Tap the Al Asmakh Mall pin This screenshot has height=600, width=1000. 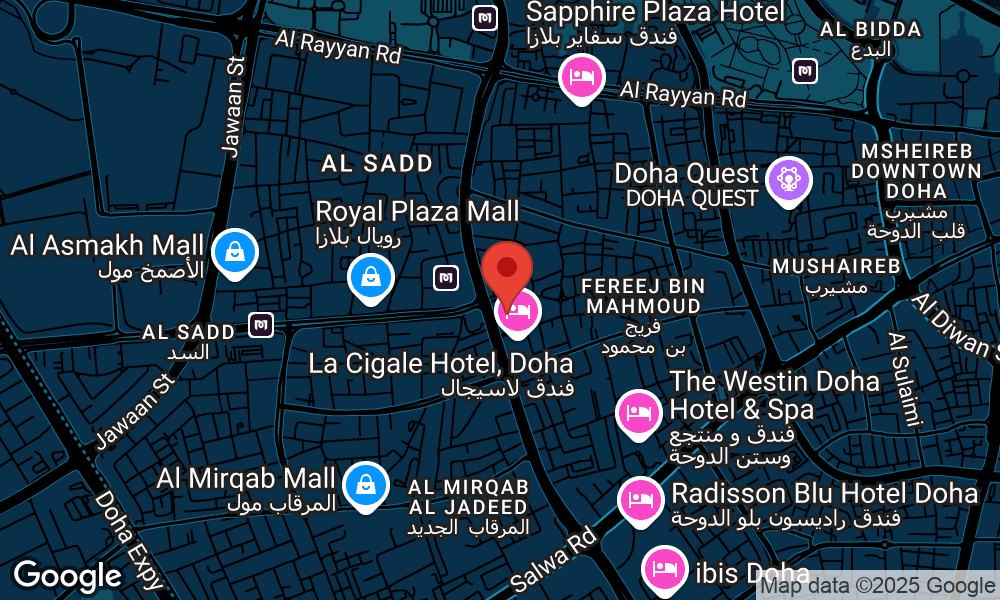coord(234,250)
